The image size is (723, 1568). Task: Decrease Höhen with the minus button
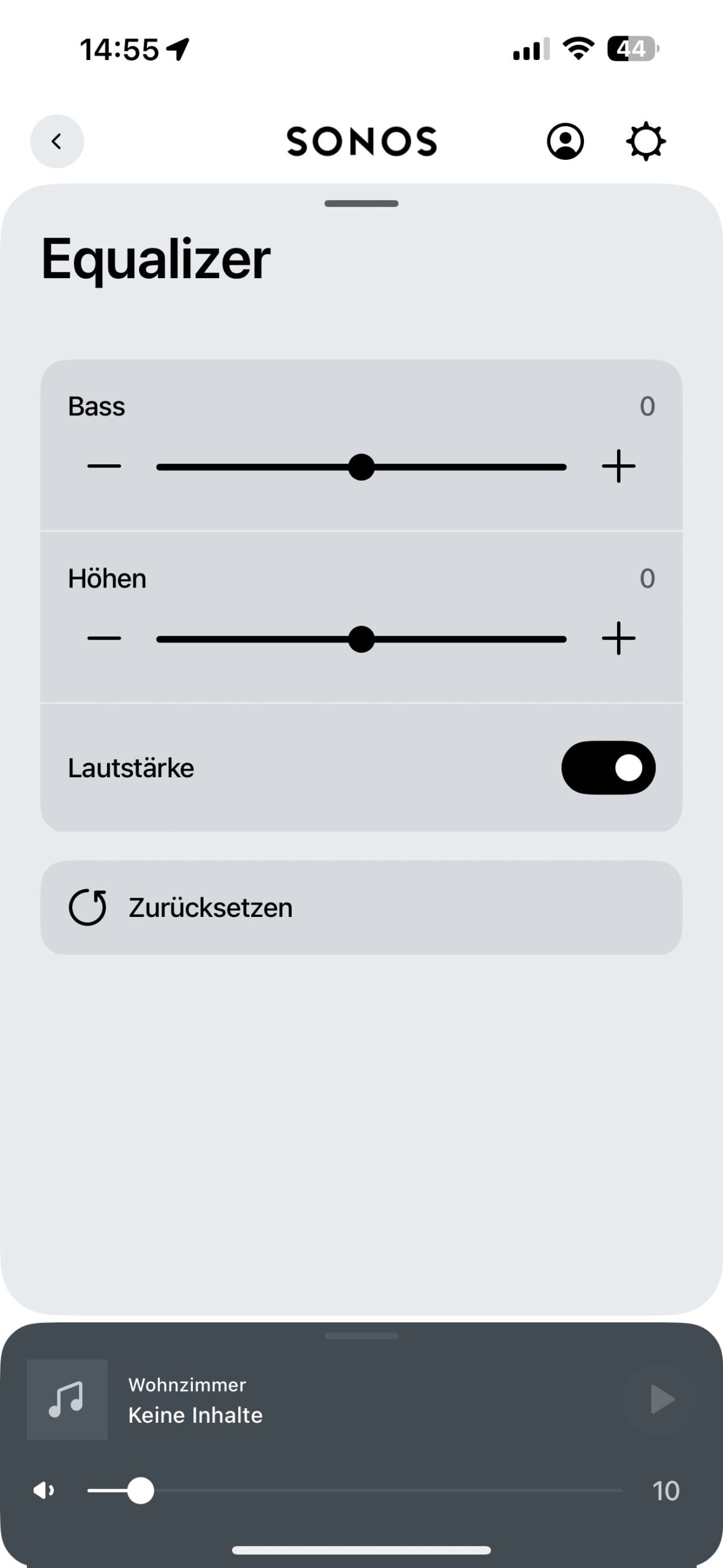(104, 639)
